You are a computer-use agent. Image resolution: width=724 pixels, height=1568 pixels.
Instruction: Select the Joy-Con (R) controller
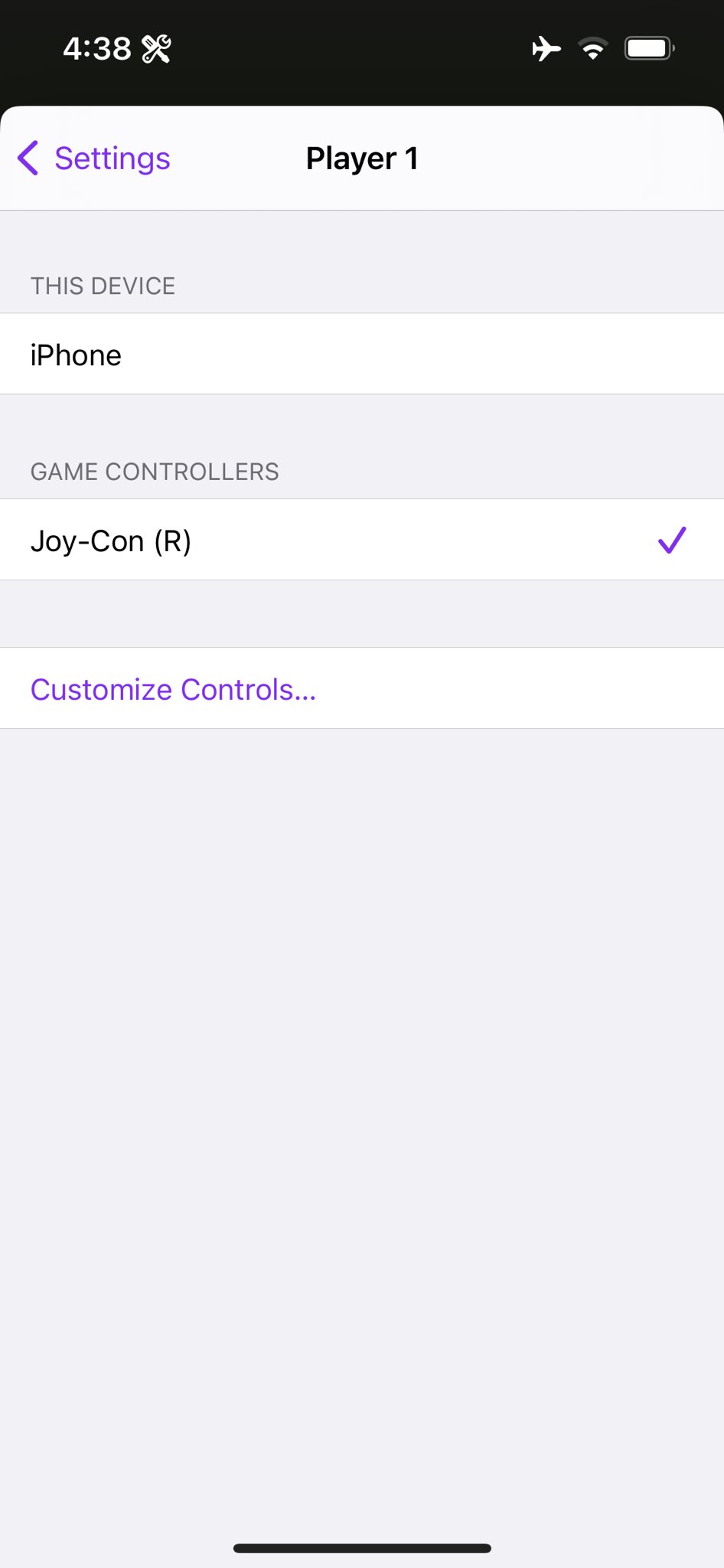pos(362,540)
